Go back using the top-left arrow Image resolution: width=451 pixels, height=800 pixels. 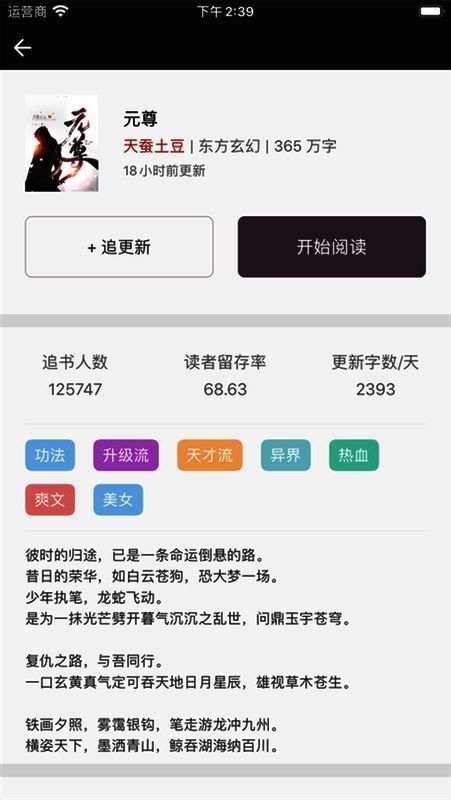tap(22, 48)
